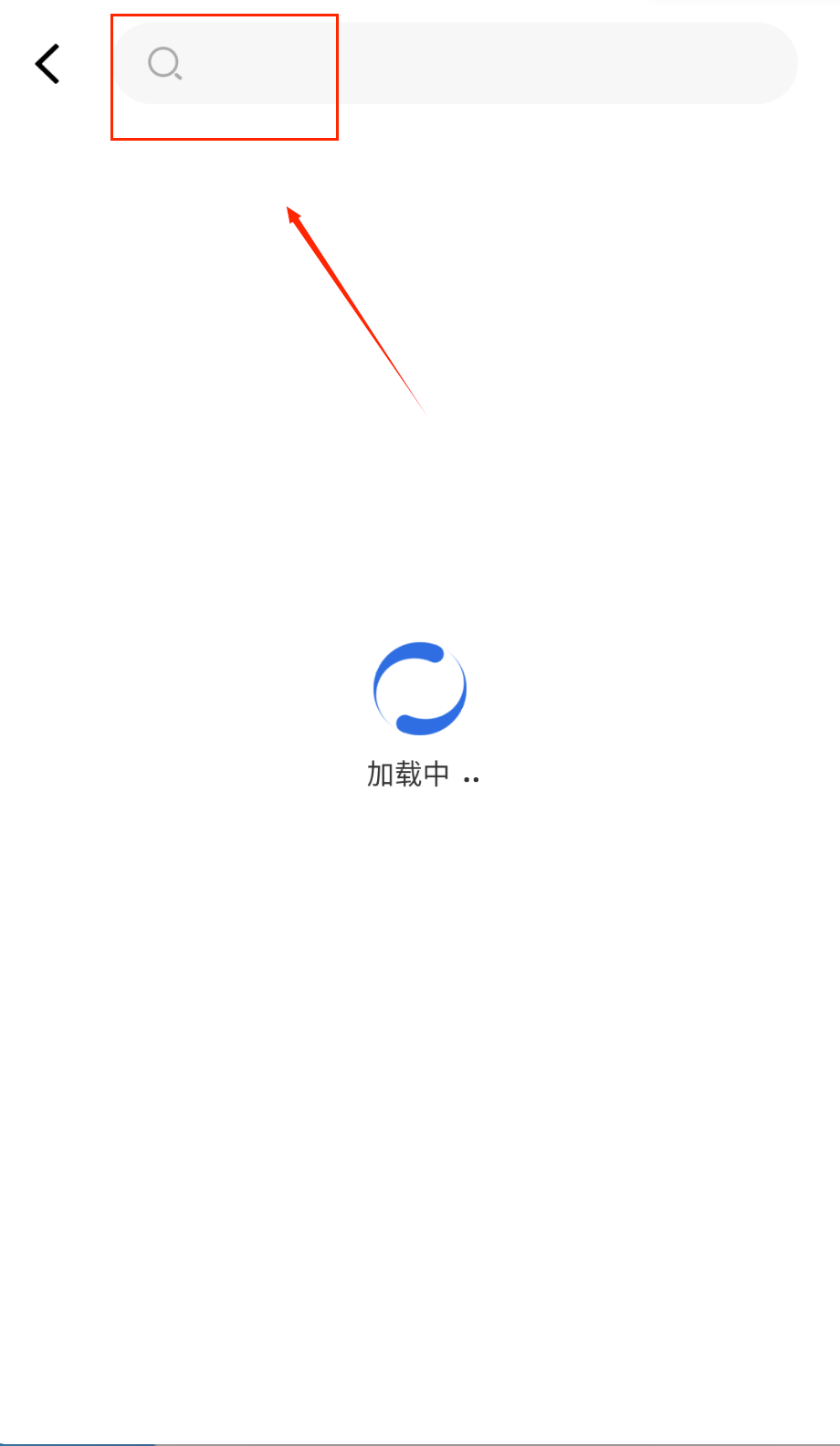Screen dimensions: 840x1446
Task: Go back using the top-left arrow
Action: point(47,64)
